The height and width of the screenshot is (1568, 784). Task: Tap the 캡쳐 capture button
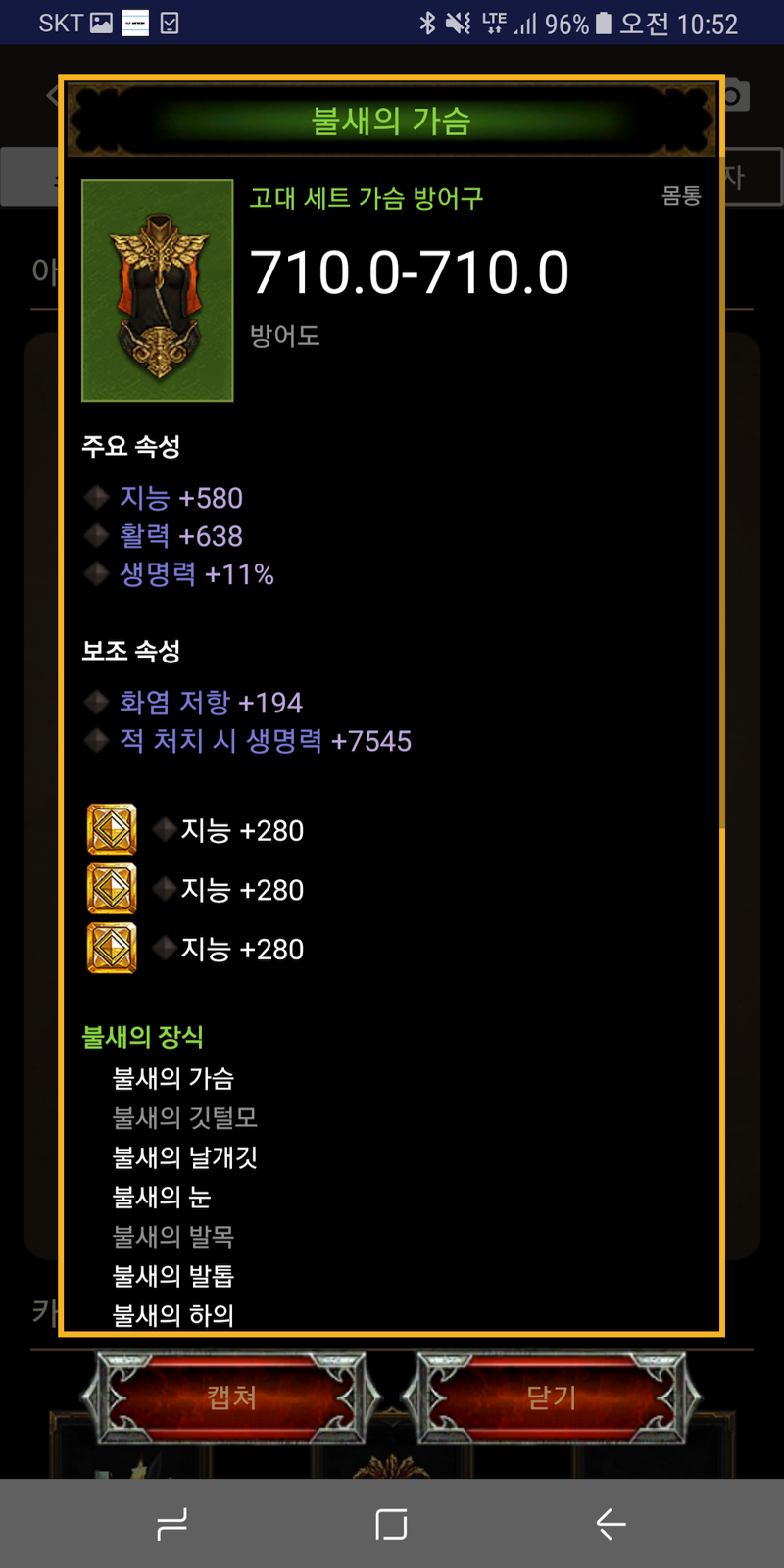tap(231, 1397)
